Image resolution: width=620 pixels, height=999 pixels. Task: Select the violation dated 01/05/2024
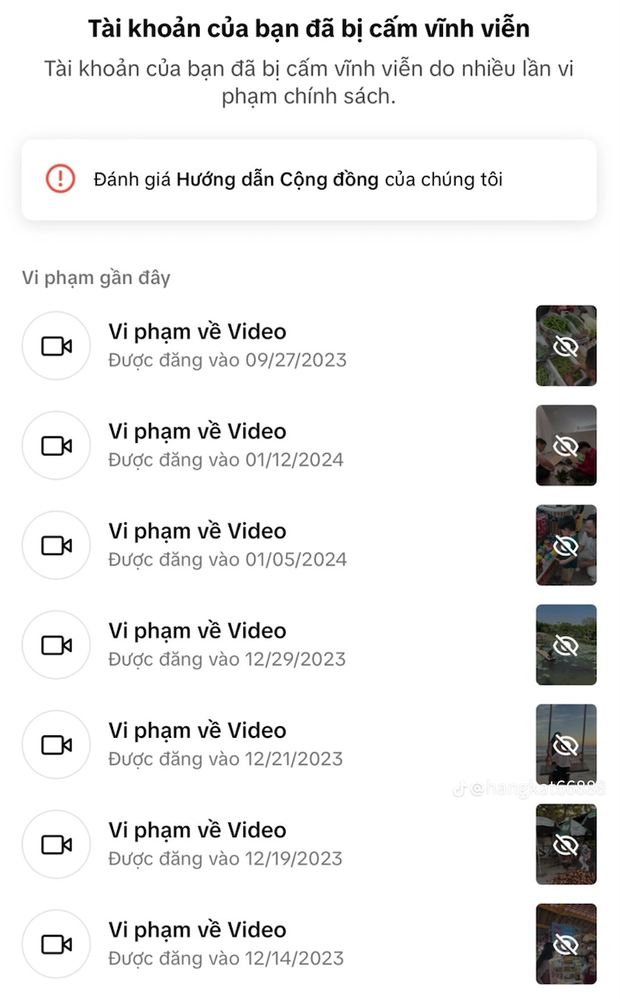(x=308, y=545)
